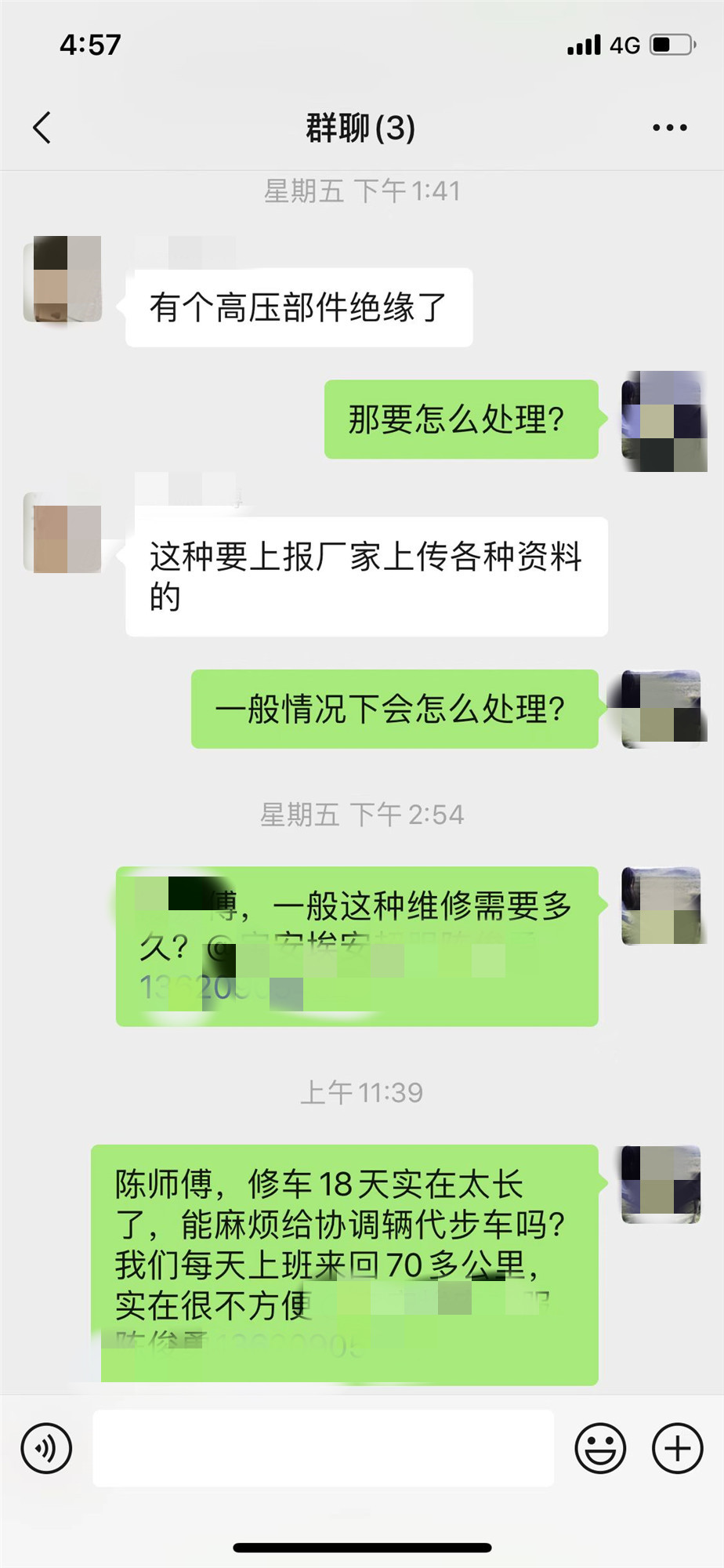The width and height of the screenshot is (724, 1568).
Task: Tap the message text input field
Action: pyautogui.click(x=323, y=1448)
